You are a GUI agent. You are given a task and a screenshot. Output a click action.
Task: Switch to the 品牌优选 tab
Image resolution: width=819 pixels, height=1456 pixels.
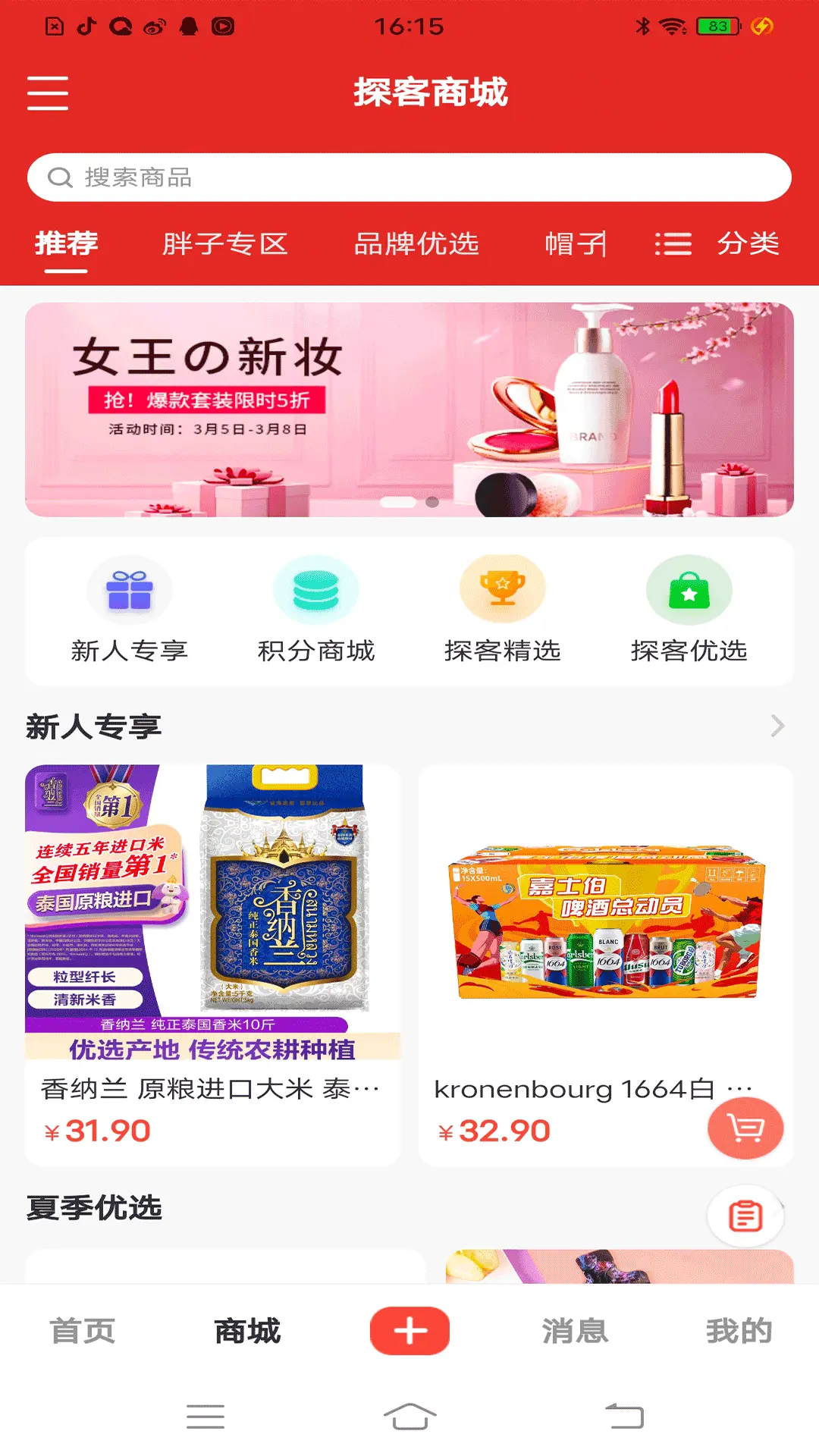(416, 244)
